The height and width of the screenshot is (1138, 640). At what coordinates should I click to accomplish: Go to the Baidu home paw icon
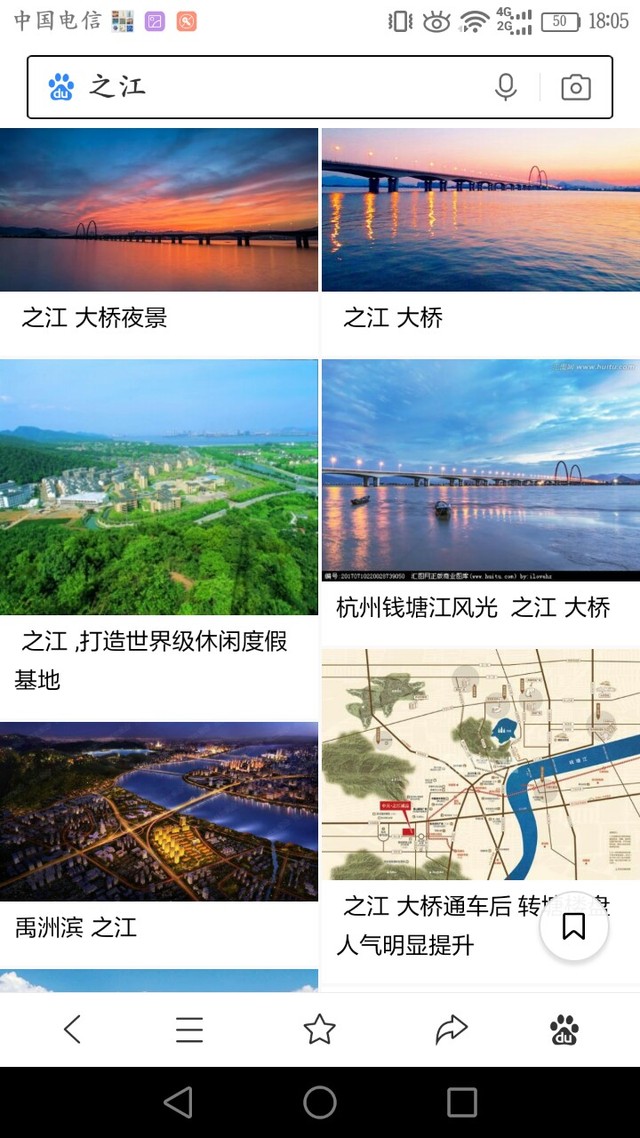pos(565,1029)
